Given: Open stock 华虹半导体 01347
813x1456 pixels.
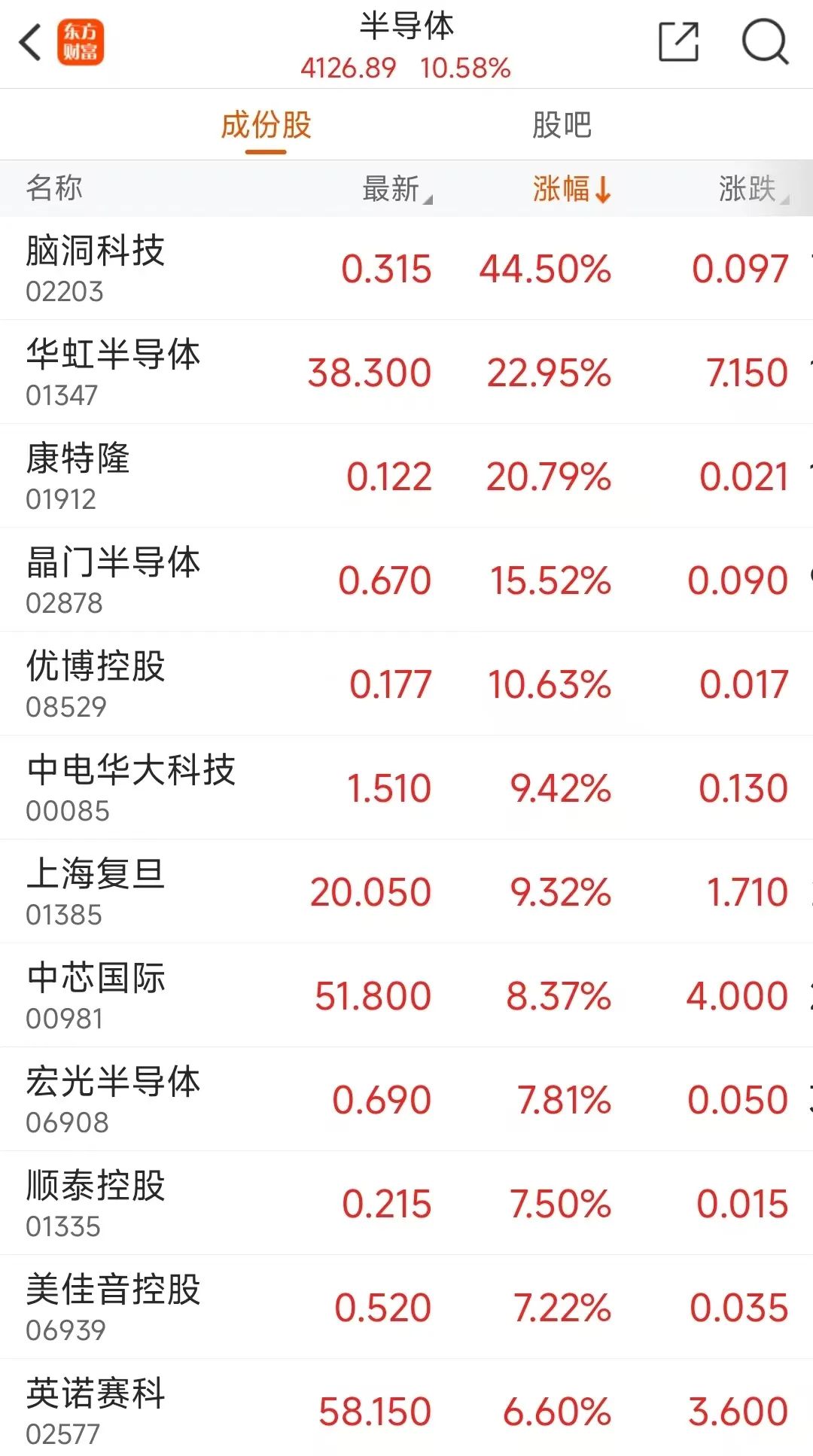Looking at the screenshot, I should pyautogui.click(x=406, y=372).
